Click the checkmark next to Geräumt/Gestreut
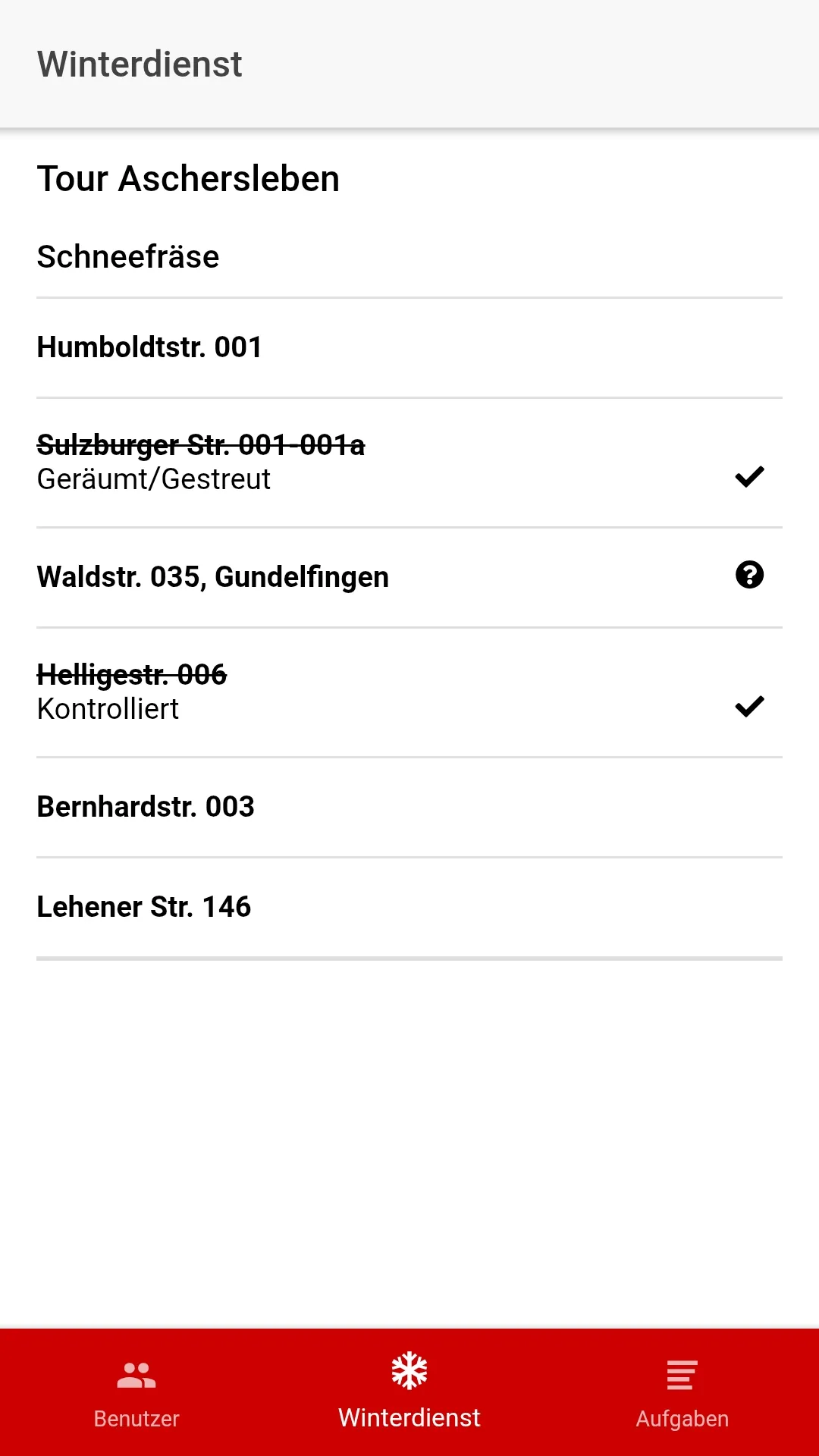Screen dimensions: 819x1456 (x=749, y=476)
